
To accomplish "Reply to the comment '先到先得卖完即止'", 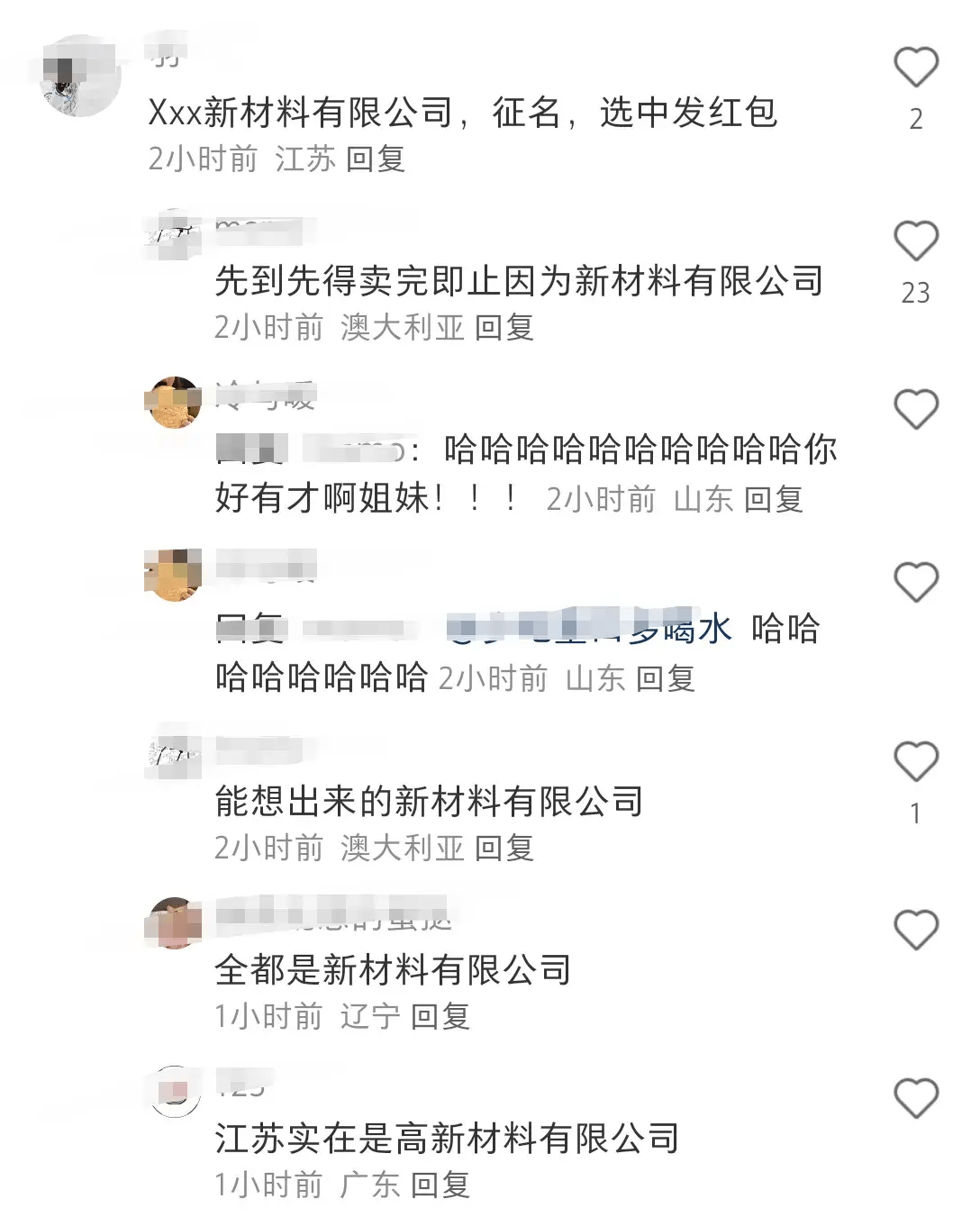I will (x=504, y=328).
